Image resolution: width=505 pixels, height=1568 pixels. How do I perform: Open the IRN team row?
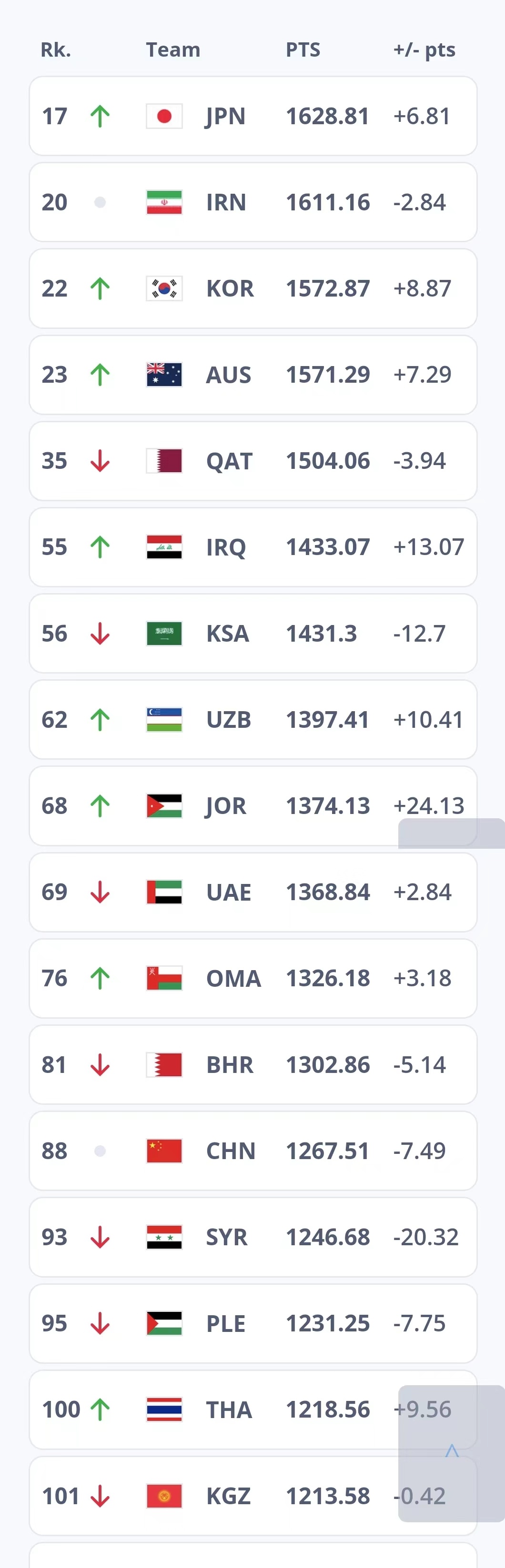(252, 202)
